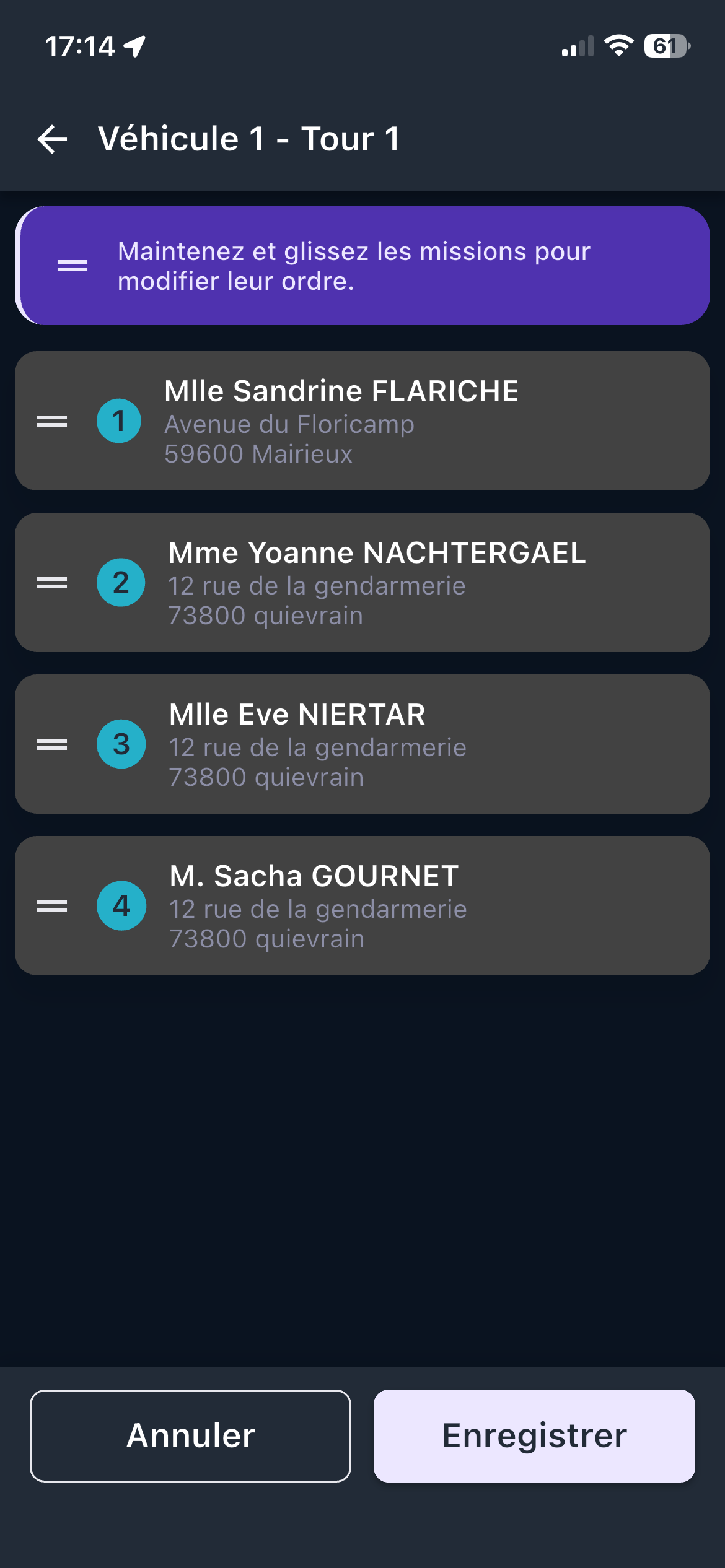This screenshot has width=725, height=1568.
Task: Tap the Annuler button
Action: tap(190, 1435)
